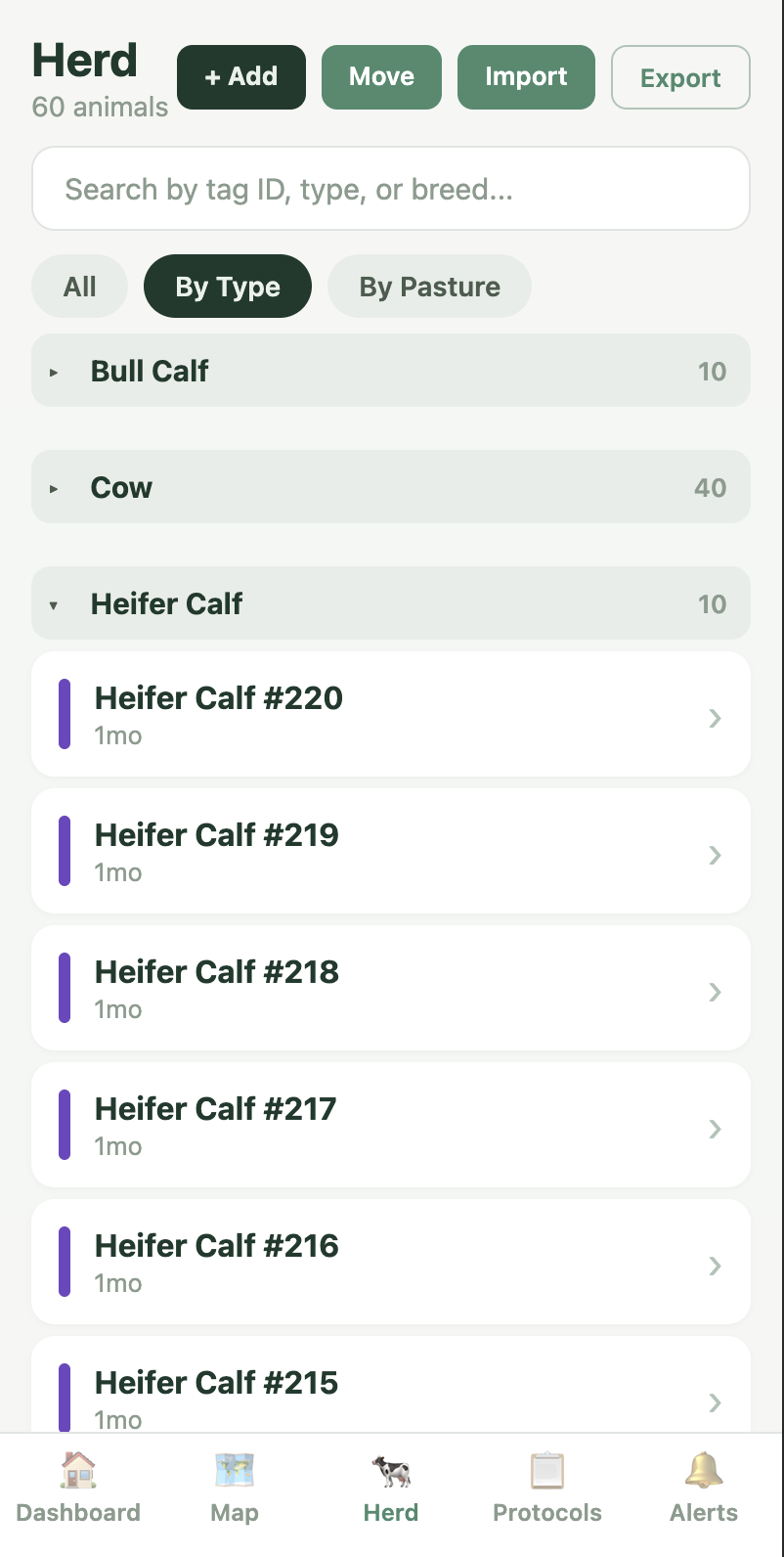Click the cow icon for Herd

pos(390,1469)
